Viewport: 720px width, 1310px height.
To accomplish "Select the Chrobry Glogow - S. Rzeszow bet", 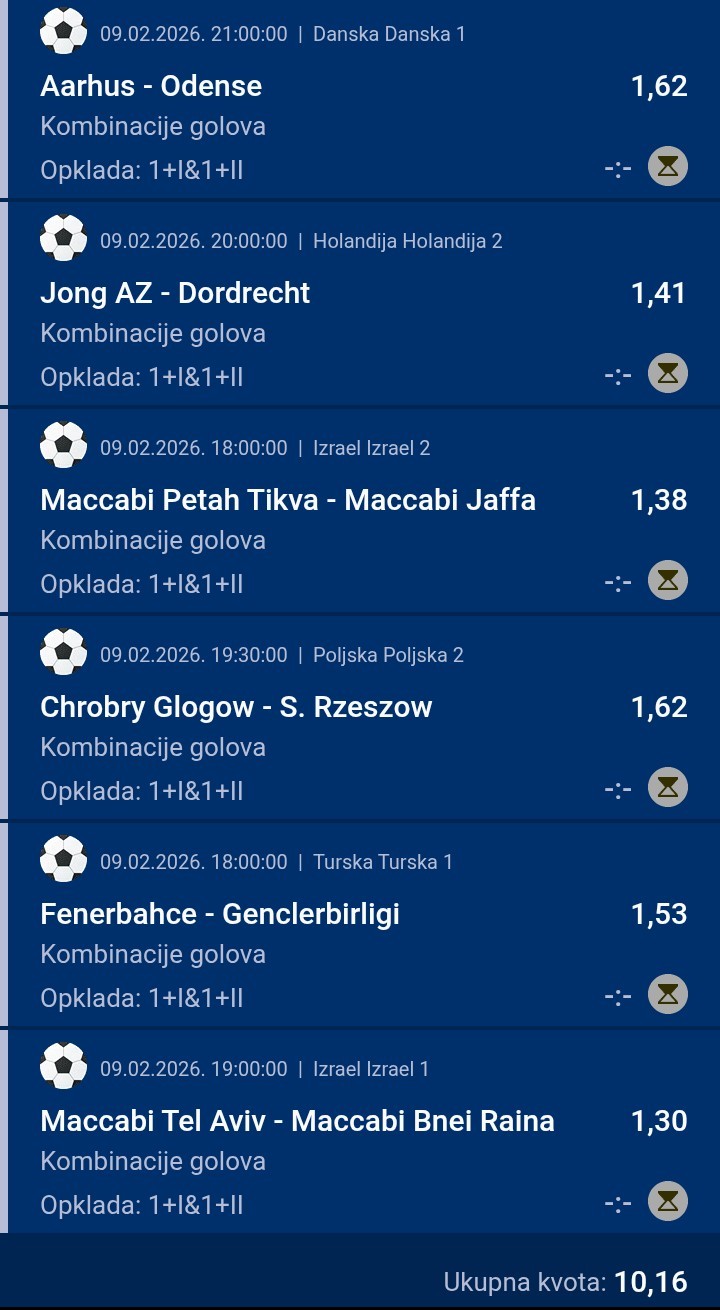I will pos(236,707).
